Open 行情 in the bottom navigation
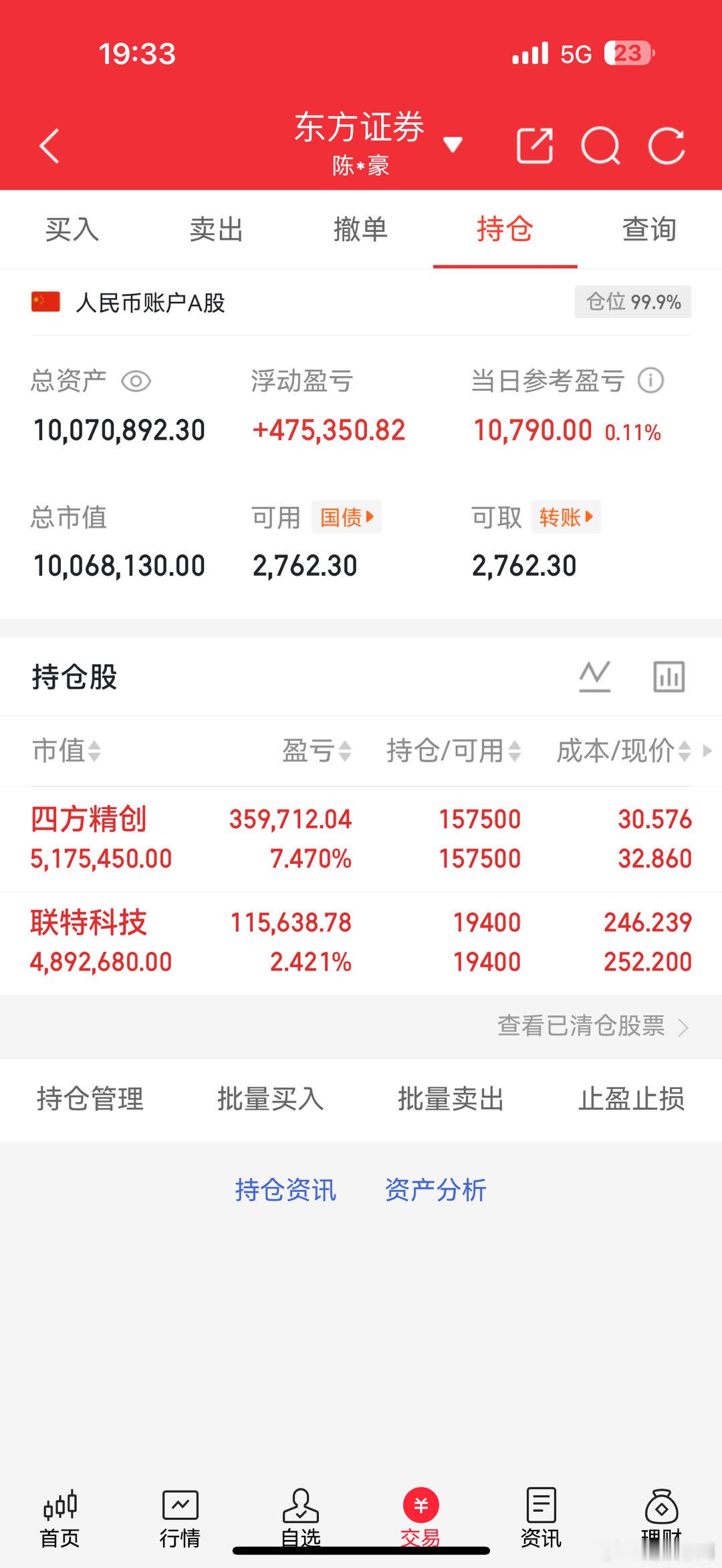 click(x=180, y=1517)
